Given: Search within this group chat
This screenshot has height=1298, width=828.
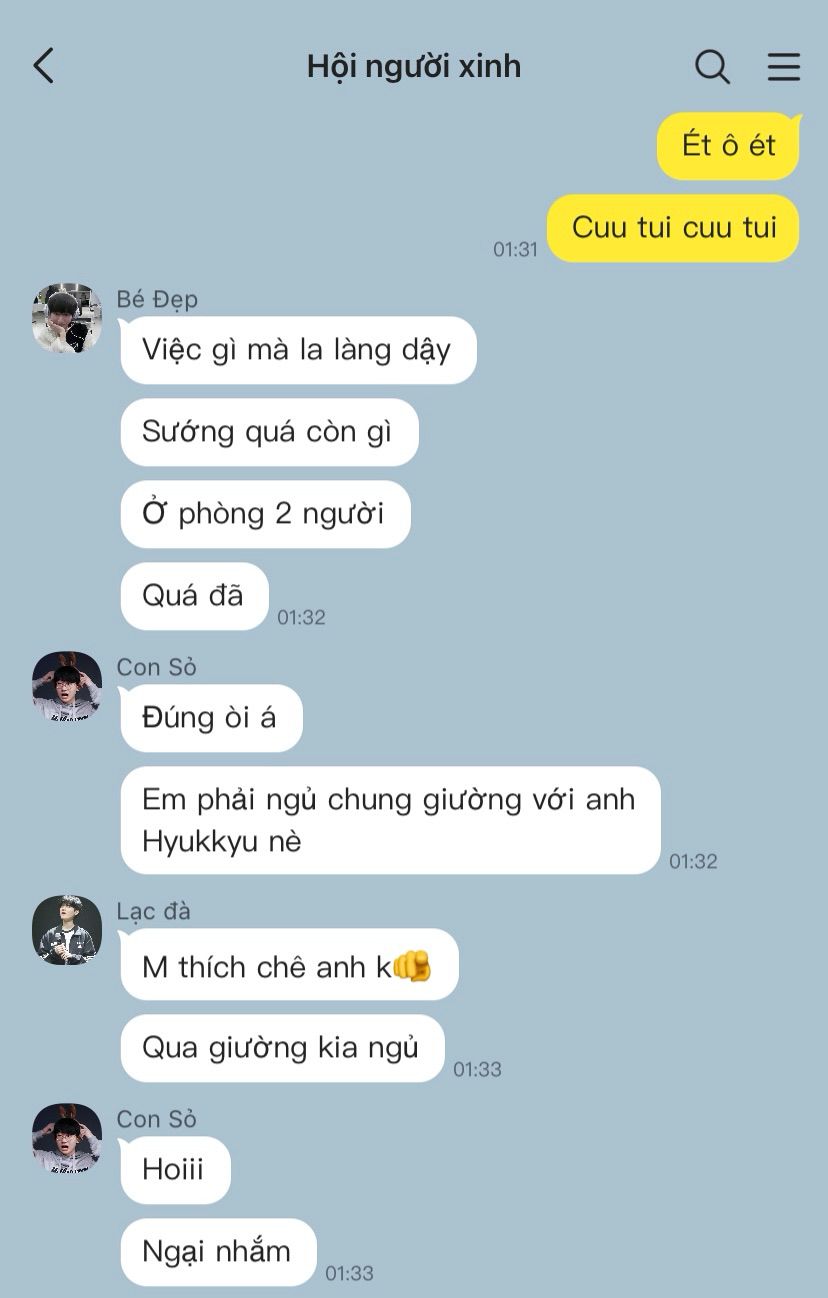Looking at the screenshot, I should point(712,67).
